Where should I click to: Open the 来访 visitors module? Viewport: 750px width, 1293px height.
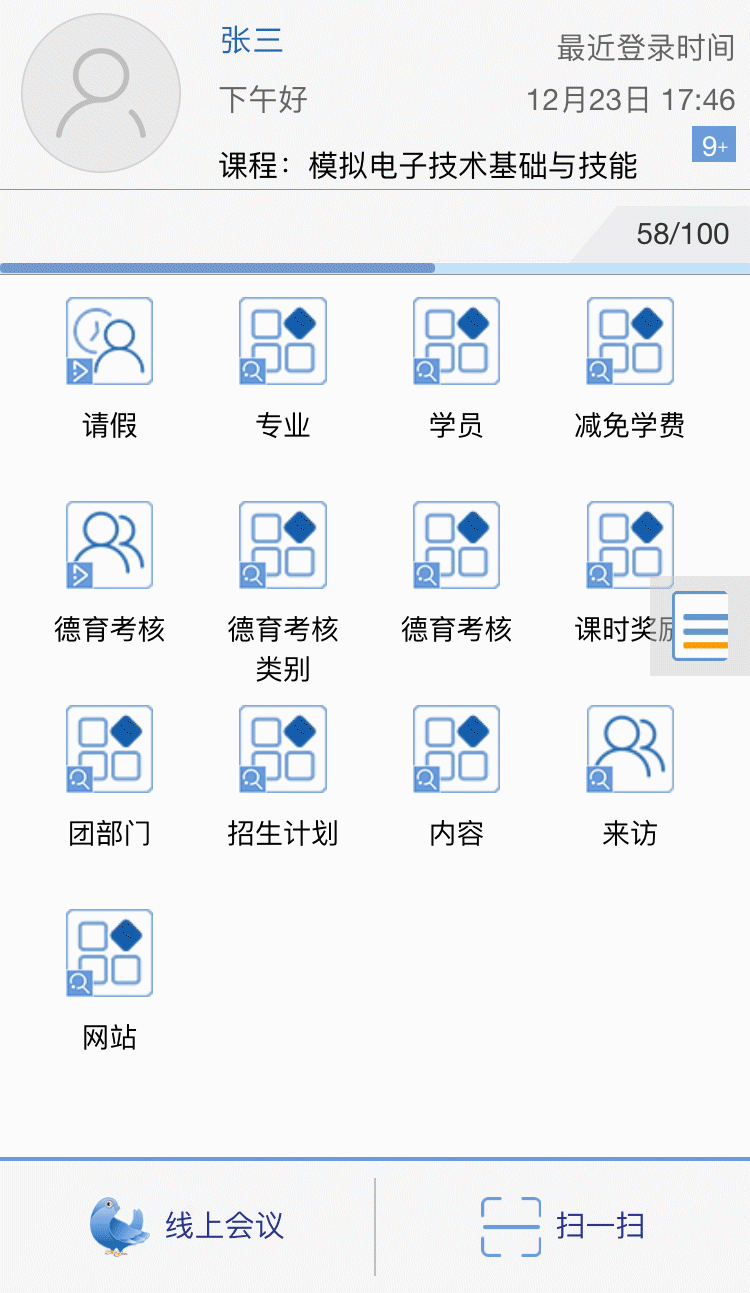pos(630,750)
